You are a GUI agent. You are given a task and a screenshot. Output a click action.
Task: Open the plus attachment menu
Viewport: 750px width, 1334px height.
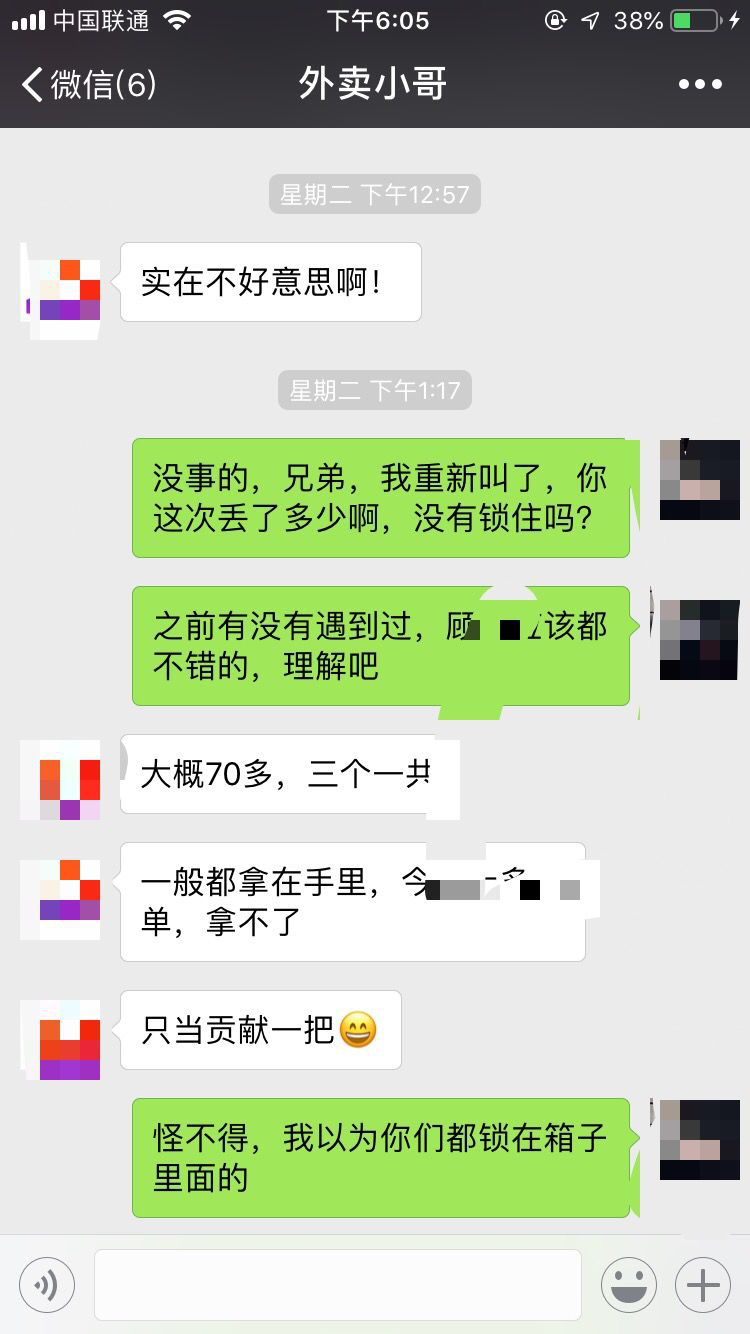tap(703, 1285)
